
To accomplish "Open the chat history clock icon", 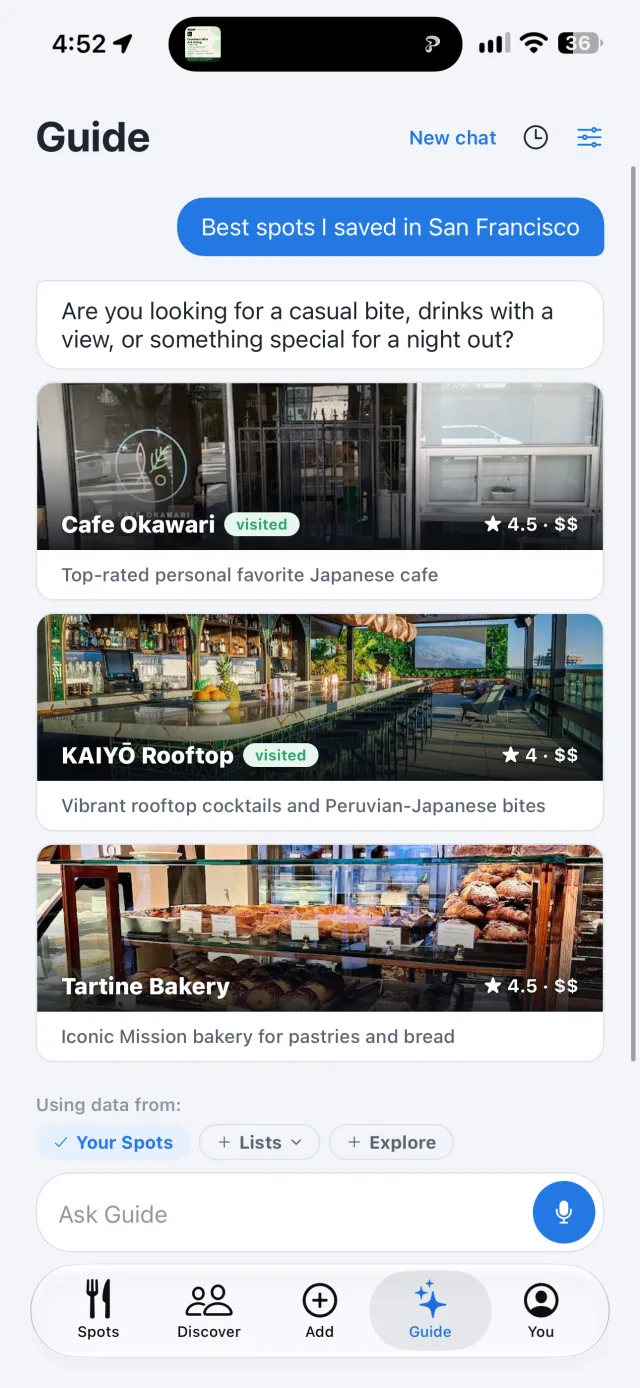I will coord(536,138).
